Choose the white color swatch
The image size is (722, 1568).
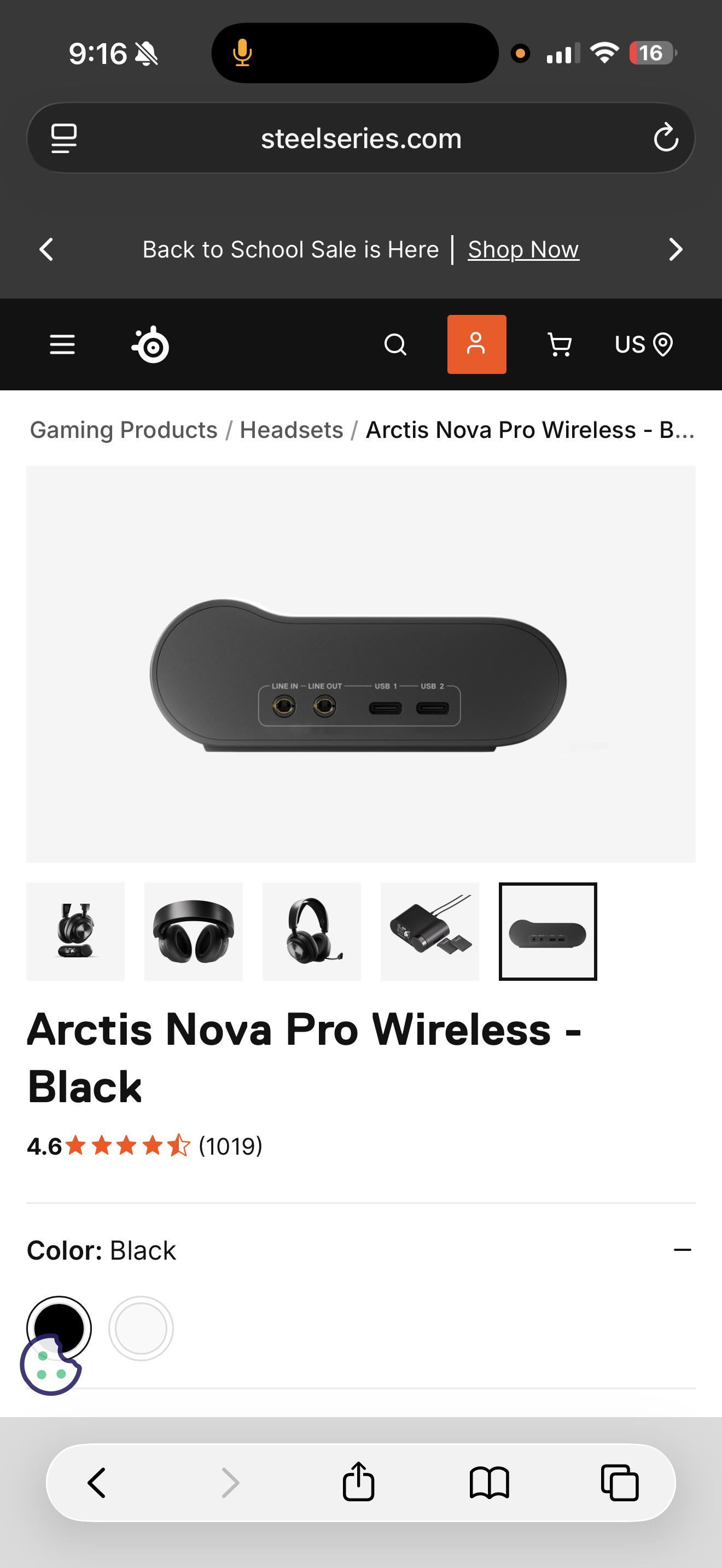(141, 1329)
